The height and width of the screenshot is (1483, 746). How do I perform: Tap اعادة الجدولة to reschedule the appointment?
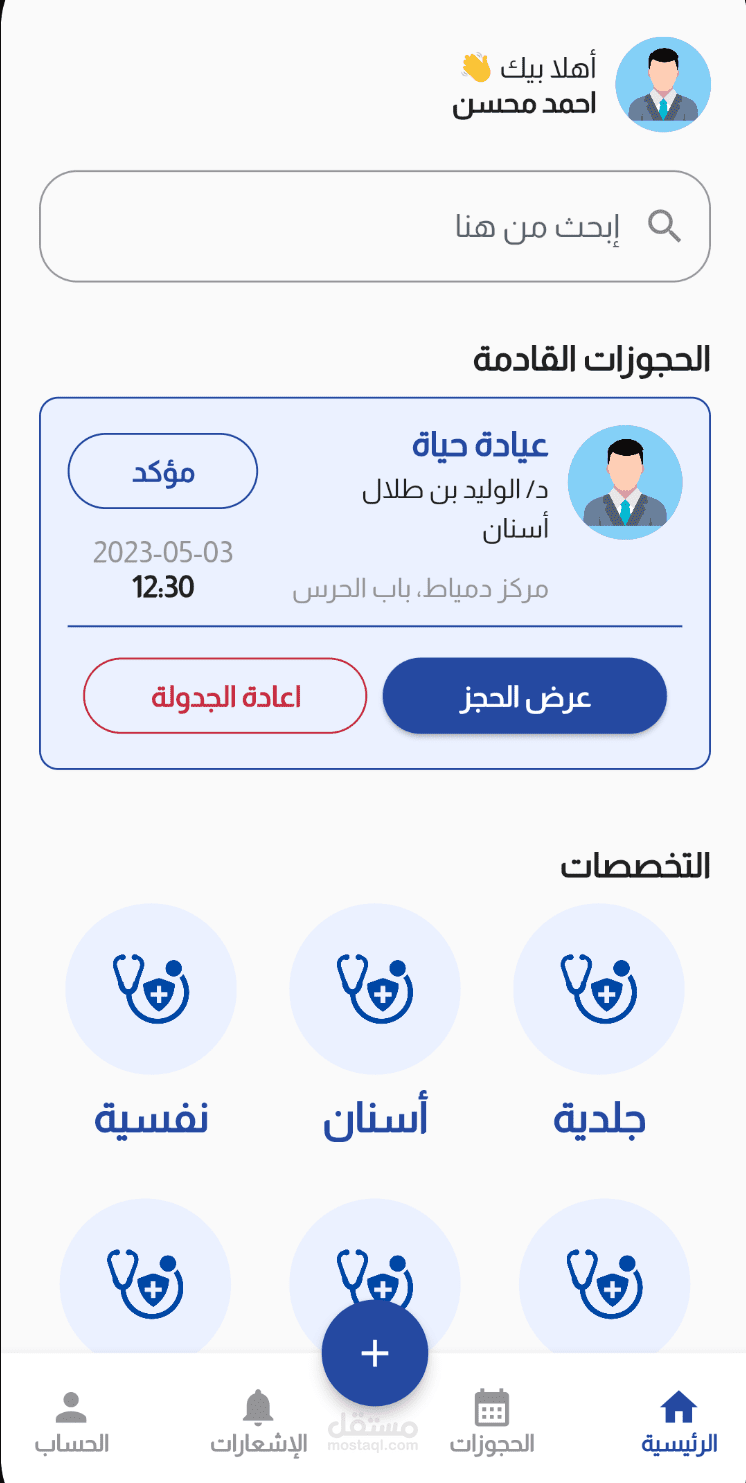[x=224, y=696]
